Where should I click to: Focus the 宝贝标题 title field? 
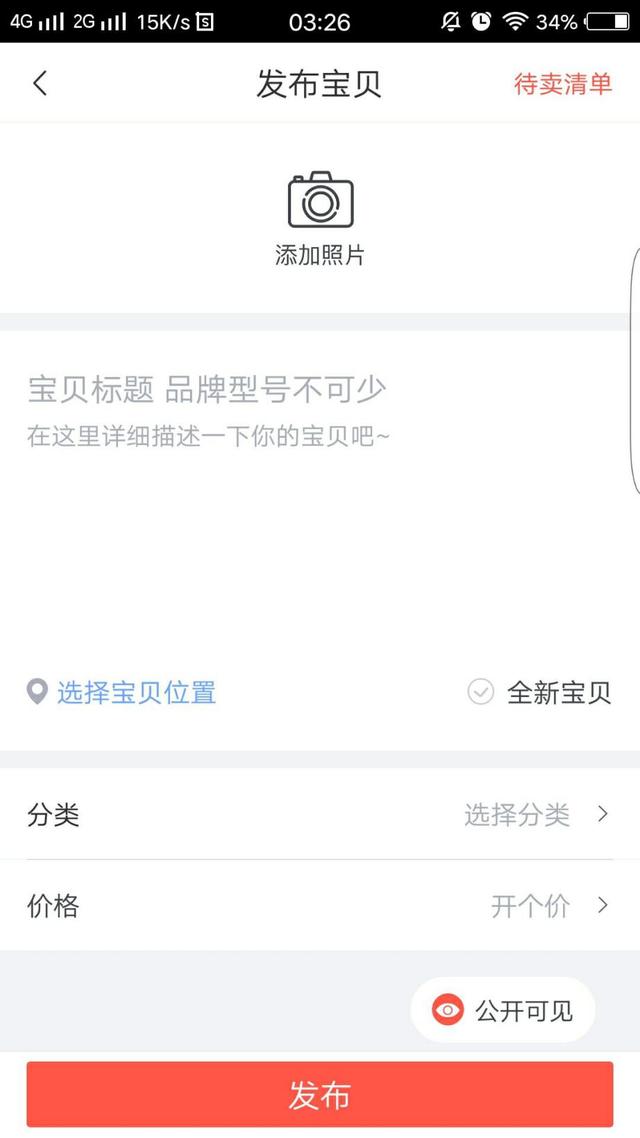[206, 390]
